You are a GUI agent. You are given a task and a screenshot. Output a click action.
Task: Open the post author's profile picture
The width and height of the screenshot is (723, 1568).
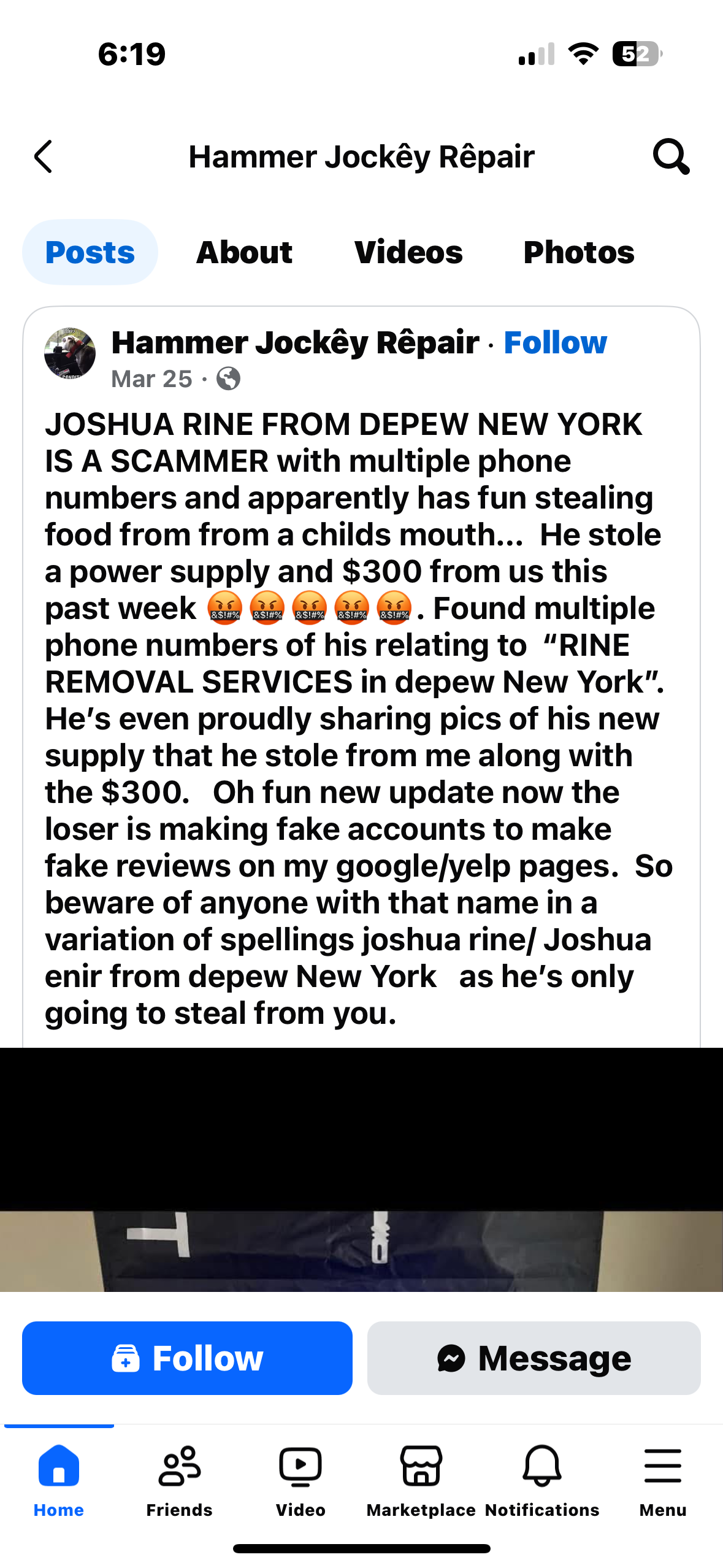coord(70,354)
